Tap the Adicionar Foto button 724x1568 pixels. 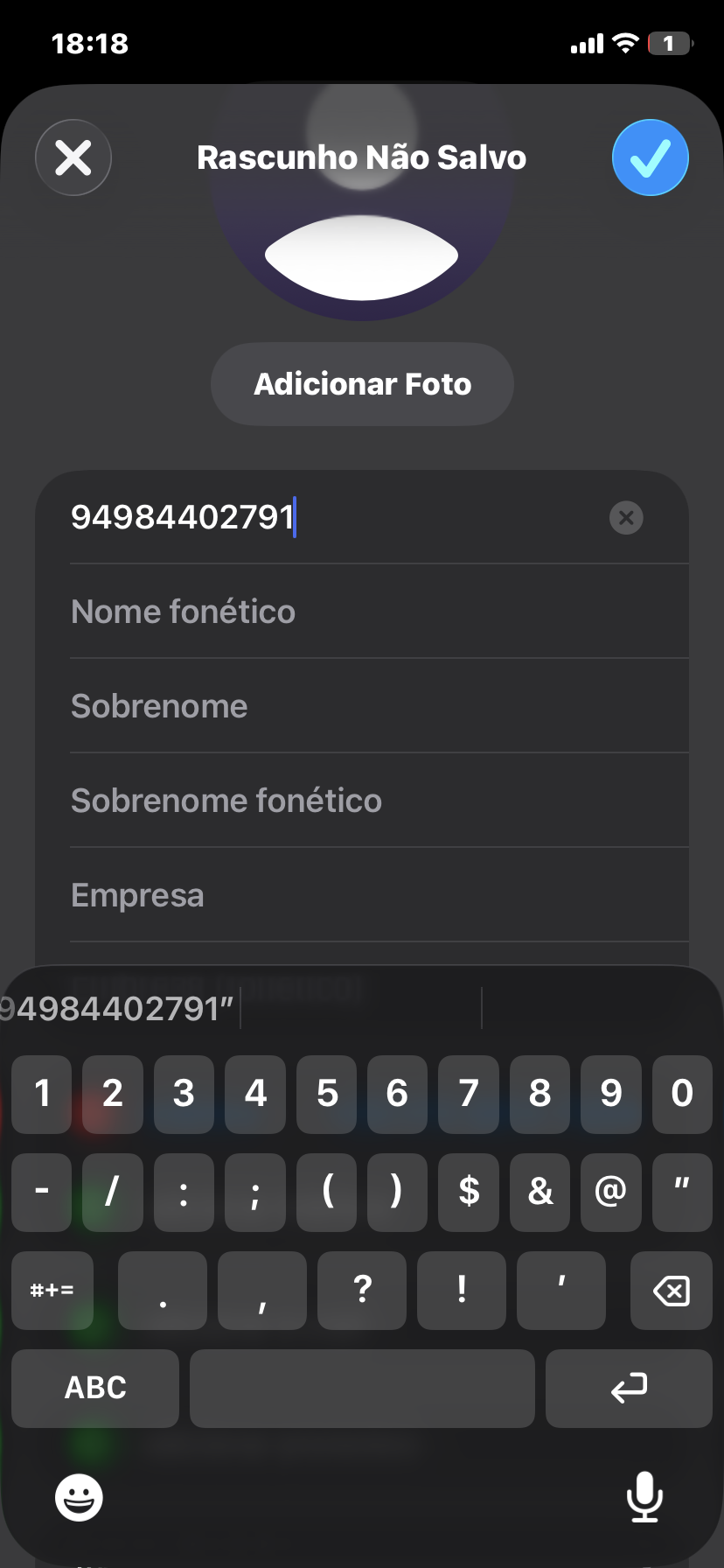coord(362,383)
